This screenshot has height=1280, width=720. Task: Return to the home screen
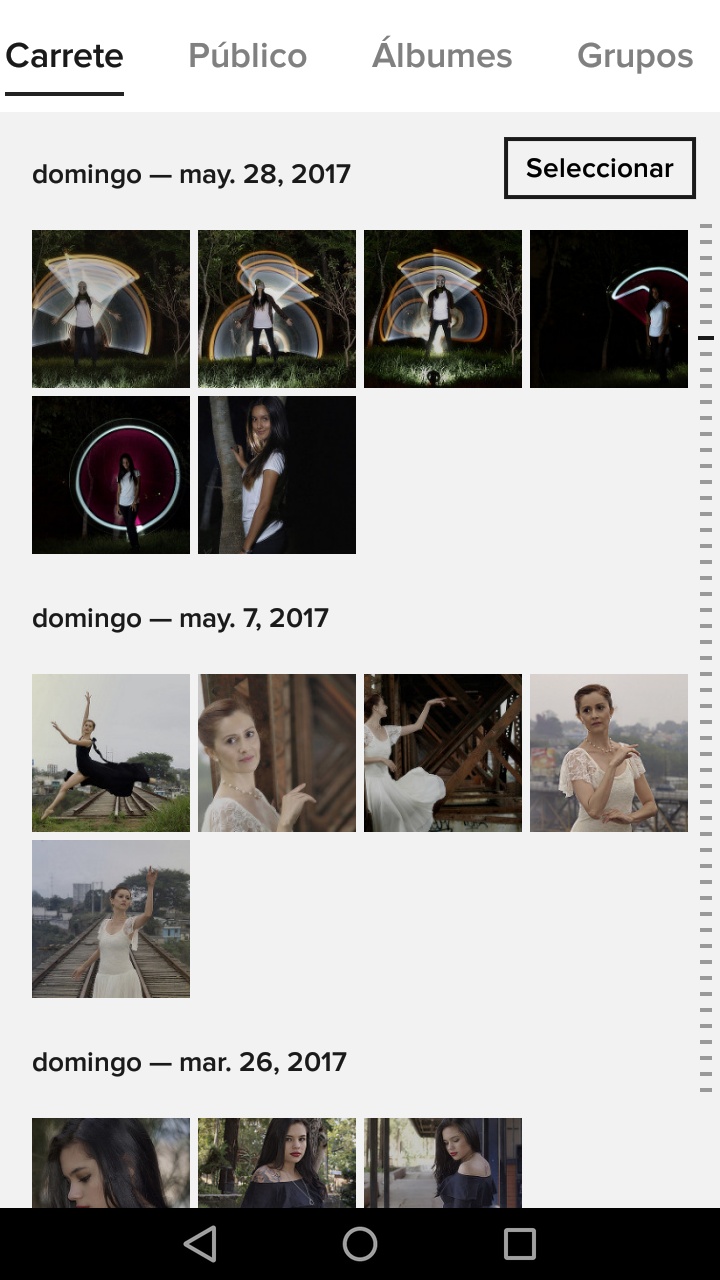(x=360, y=1244)
